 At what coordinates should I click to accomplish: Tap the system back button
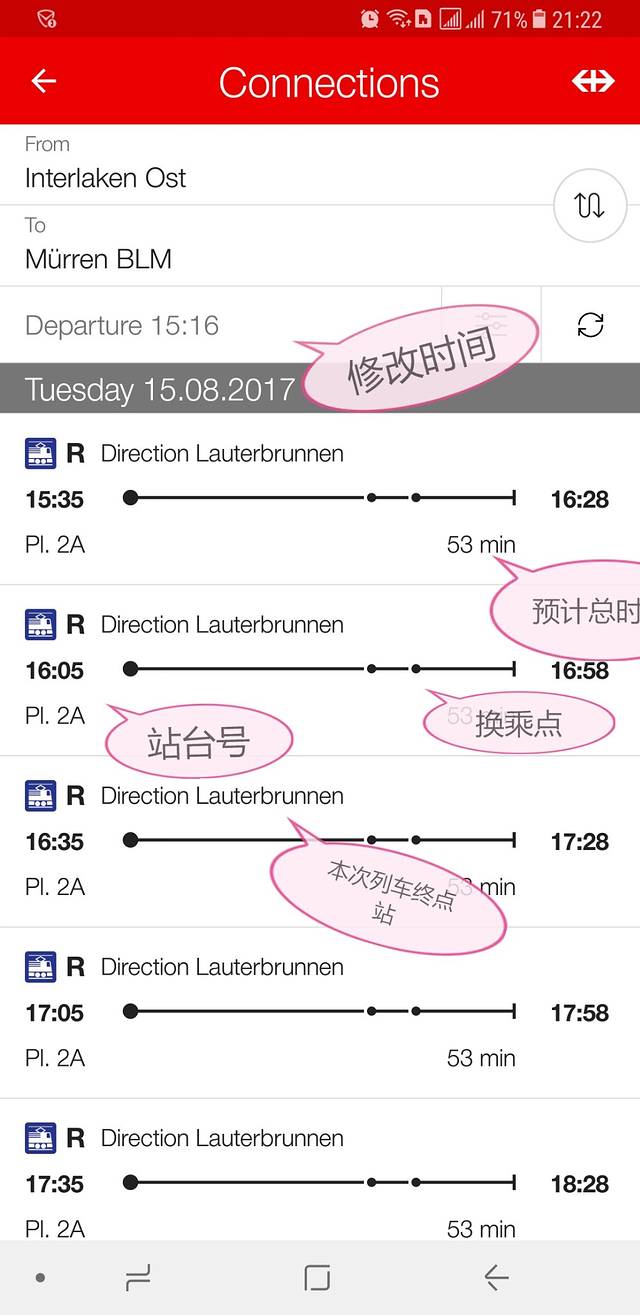pos(496,1277)
